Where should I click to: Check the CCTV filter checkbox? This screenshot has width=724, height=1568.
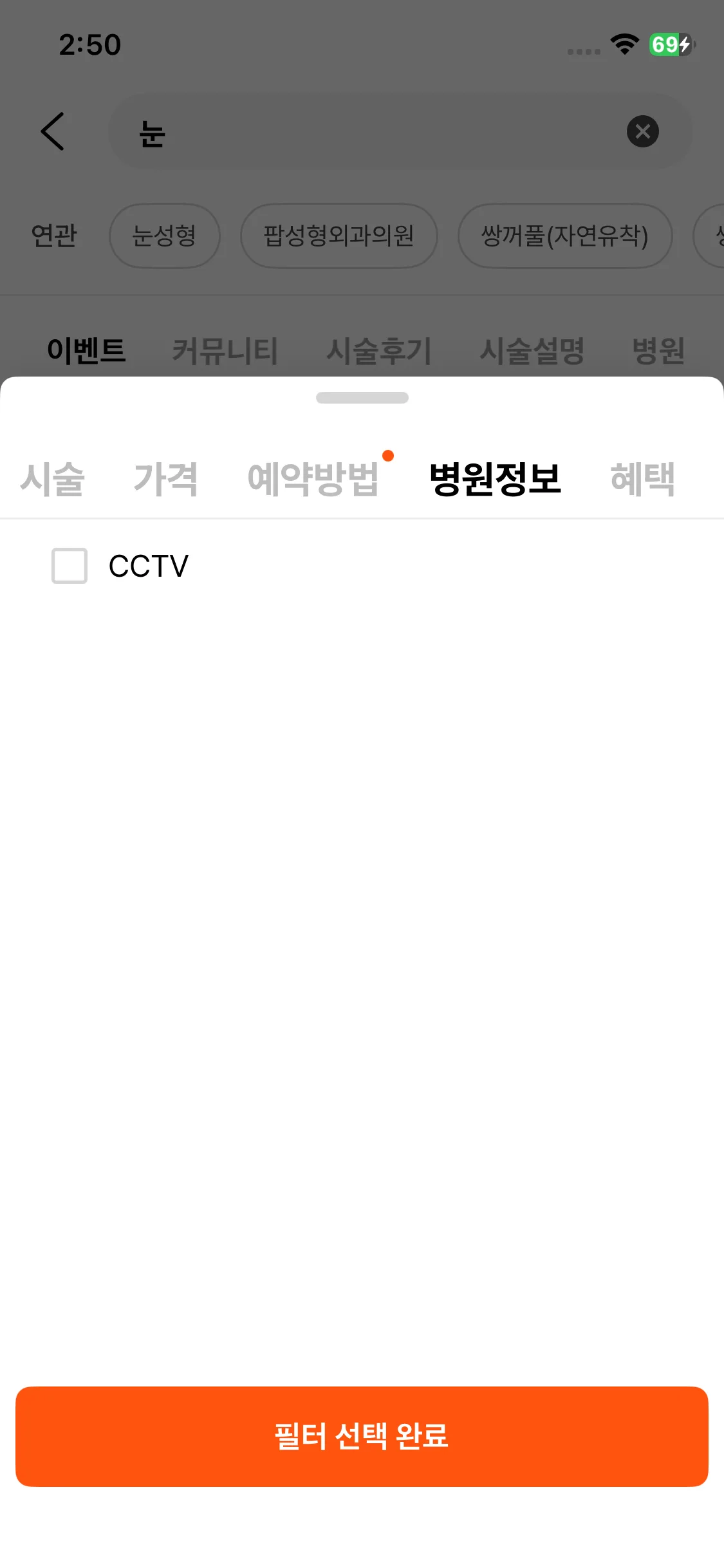click(x=70, y=566)
